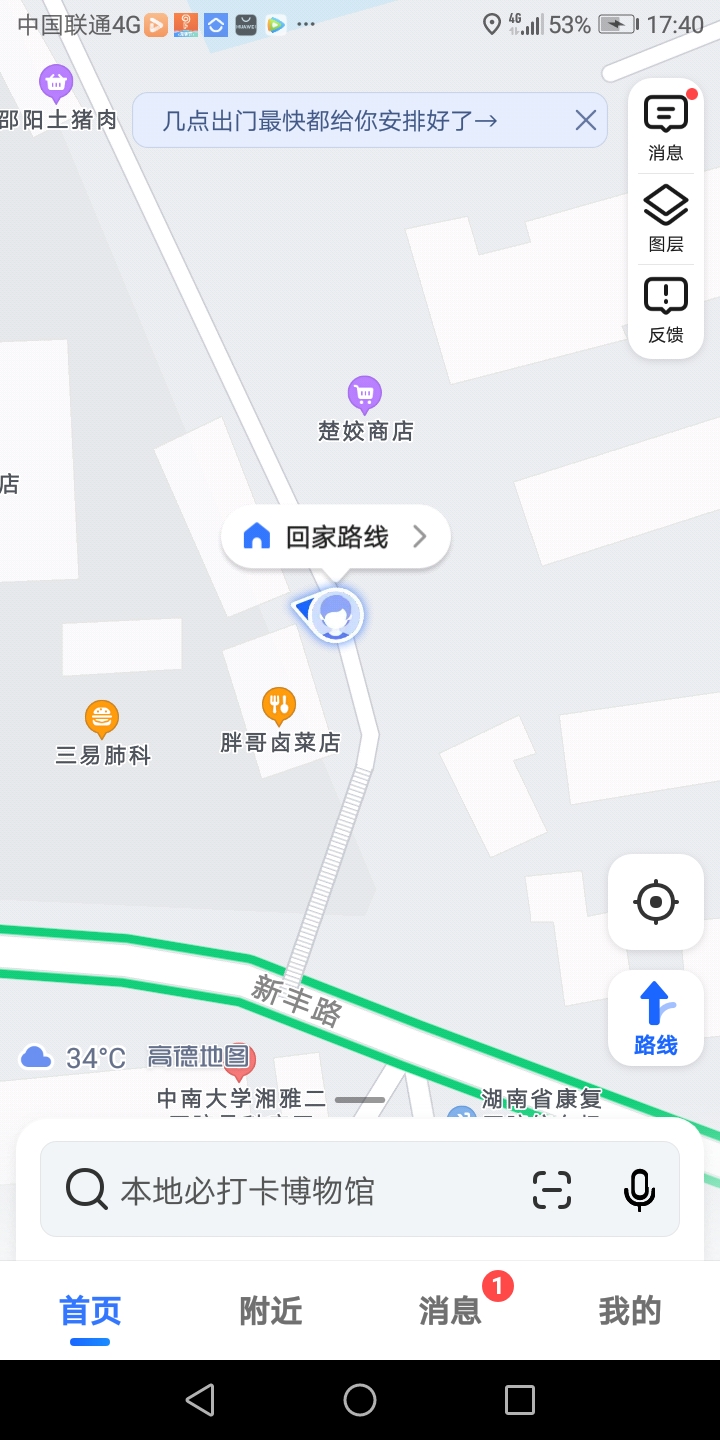
Task: Select the 首页 home tab
Action: (90, 1311)
